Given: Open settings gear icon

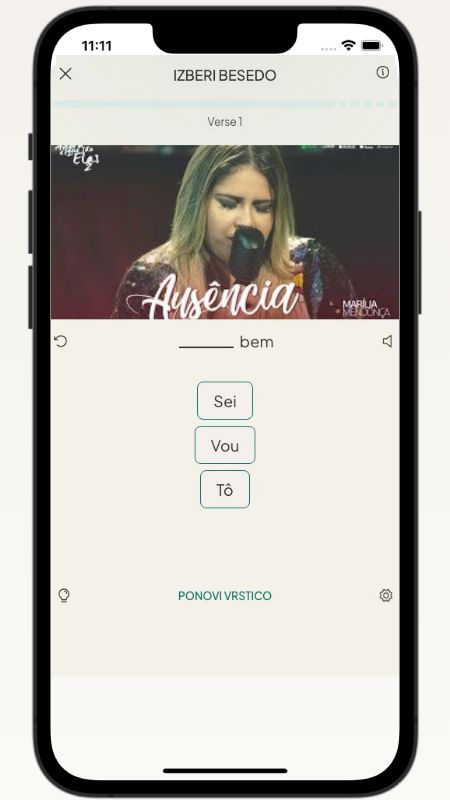Looking at the screenshot, I should tap(386, 595).
